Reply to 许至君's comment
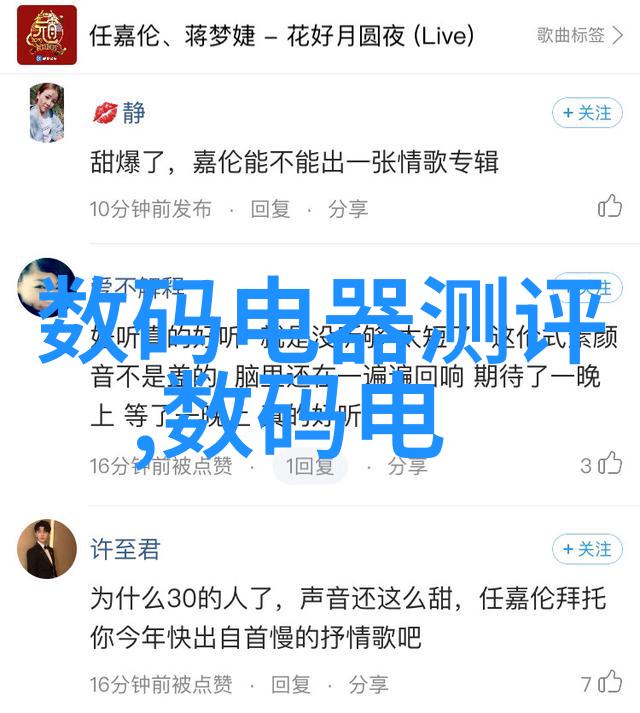The width and height of the screenshot is (640, 713). [x=291, y=685]
